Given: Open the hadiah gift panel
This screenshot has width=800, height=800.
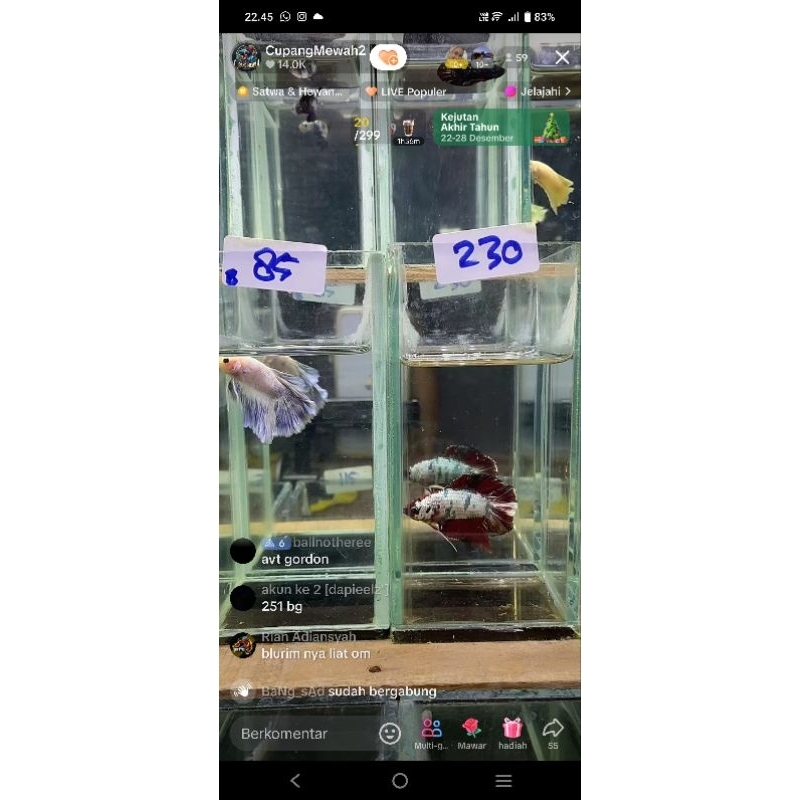Looking at the screenshot, I should coord(512,733).
